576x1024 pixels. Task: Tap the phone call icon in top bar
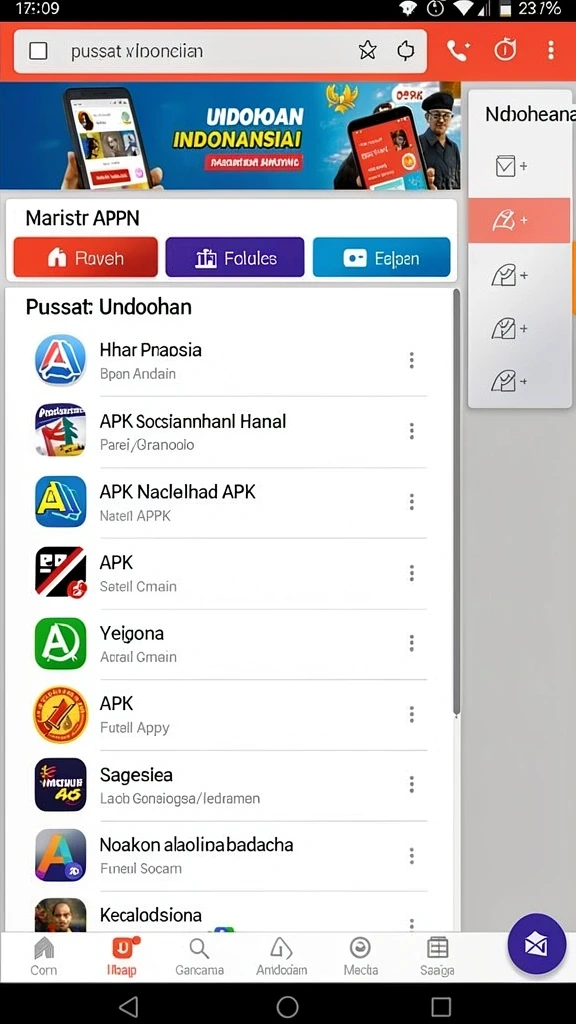(x=457, y=50)
